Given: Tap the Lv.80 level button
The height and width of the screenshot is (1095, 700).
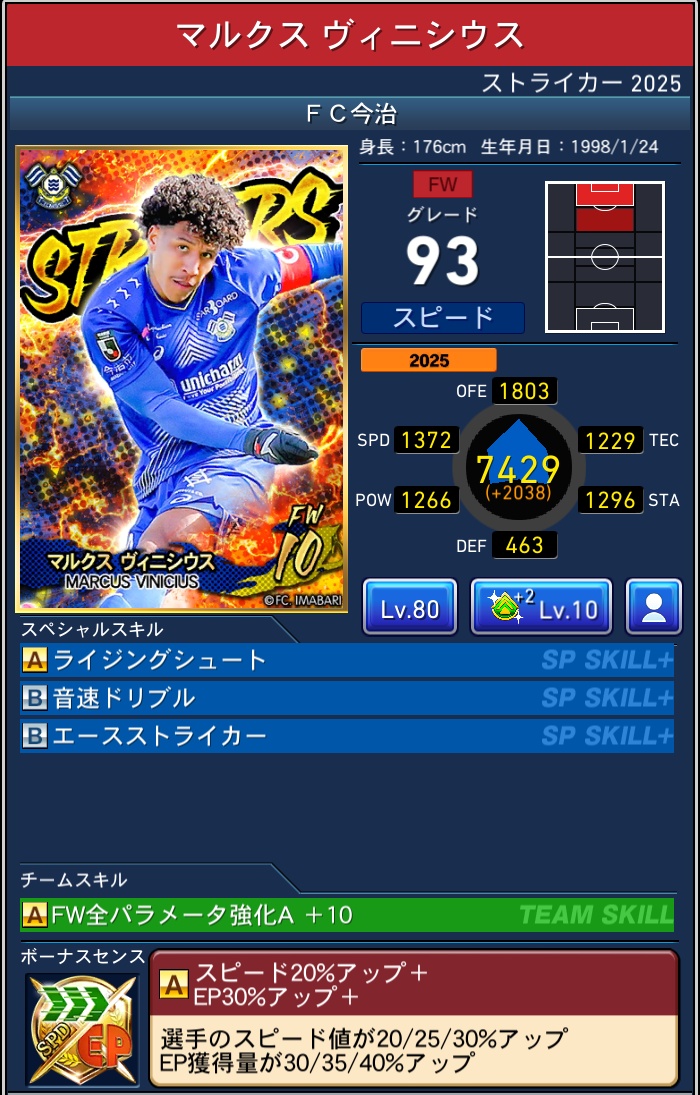Looking at the screenshot, I should click(x=409, y=607).
